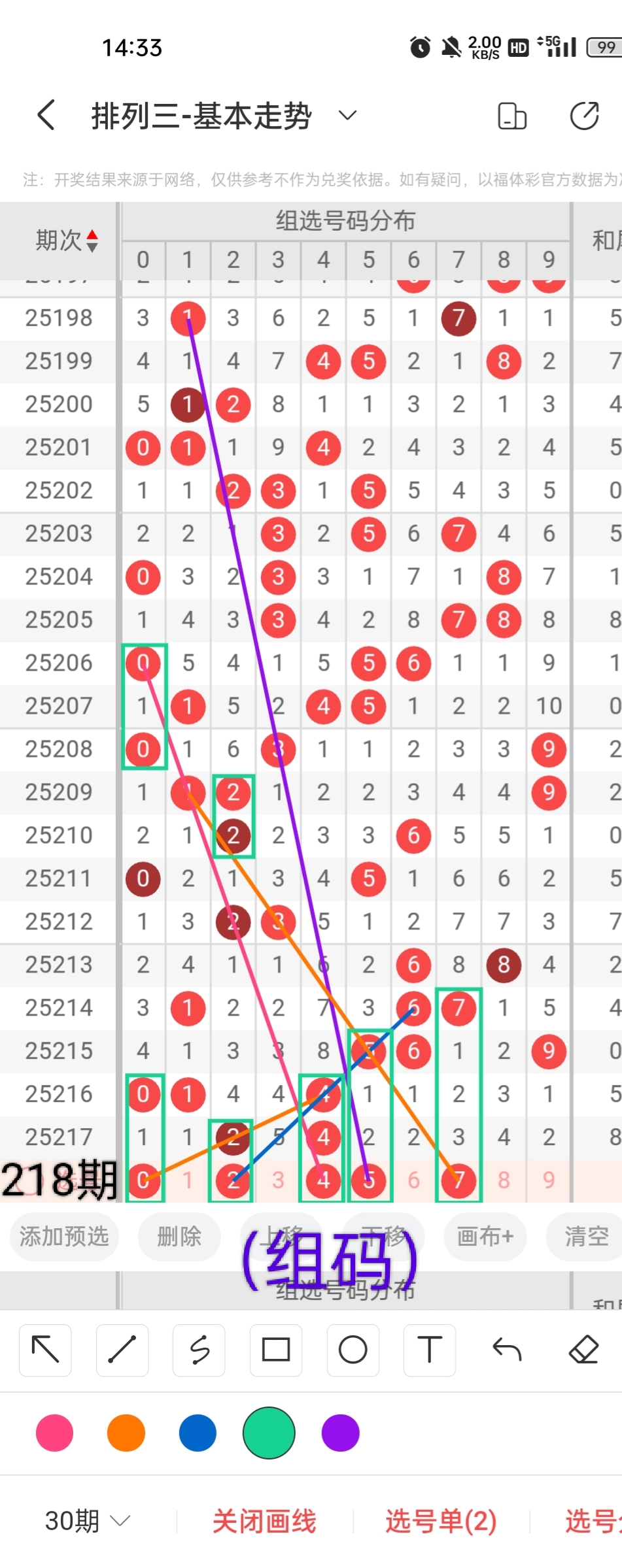Sort the table by 期次
Viewport: 622px width, 1568px height.
click(x=66, y=241)
